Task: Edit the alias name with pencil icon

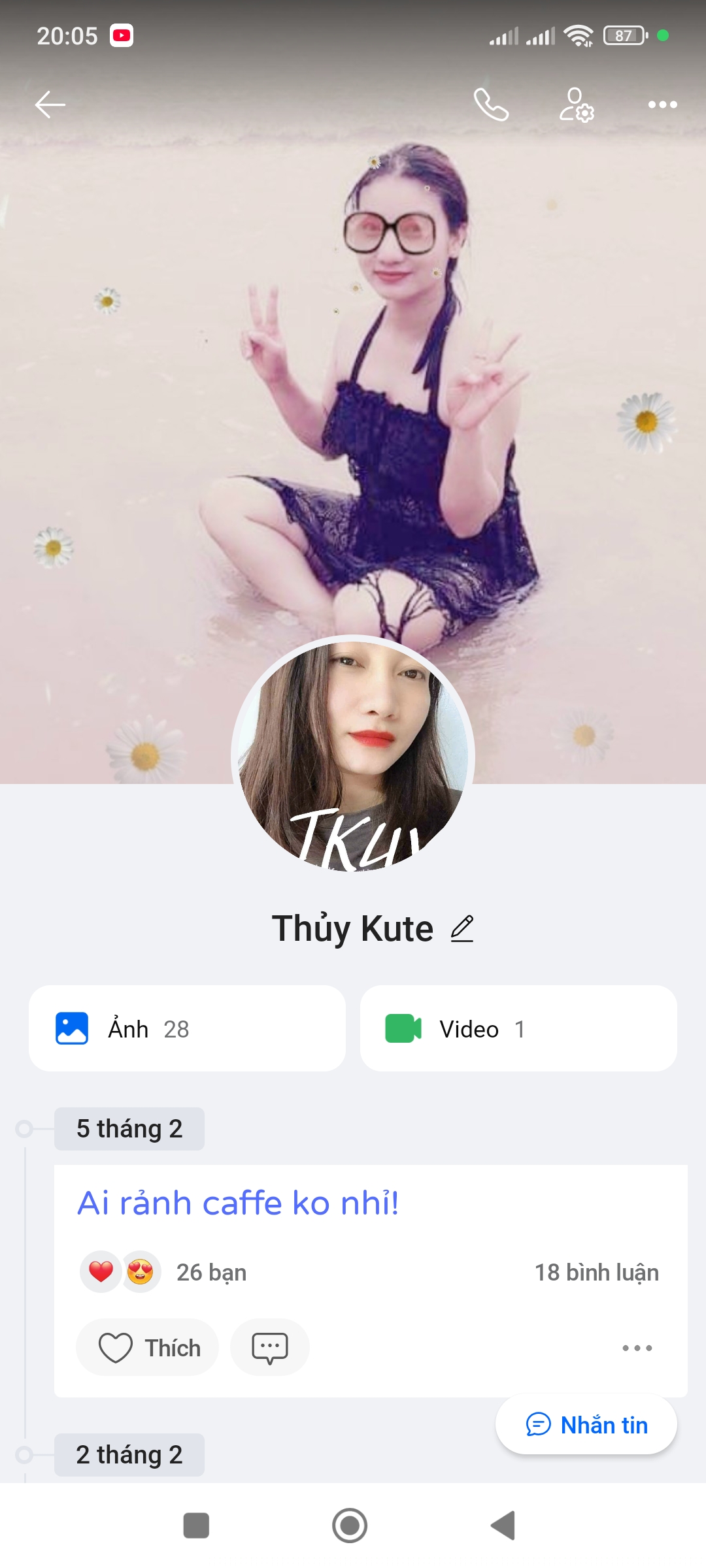Action: tap(462, 928)
